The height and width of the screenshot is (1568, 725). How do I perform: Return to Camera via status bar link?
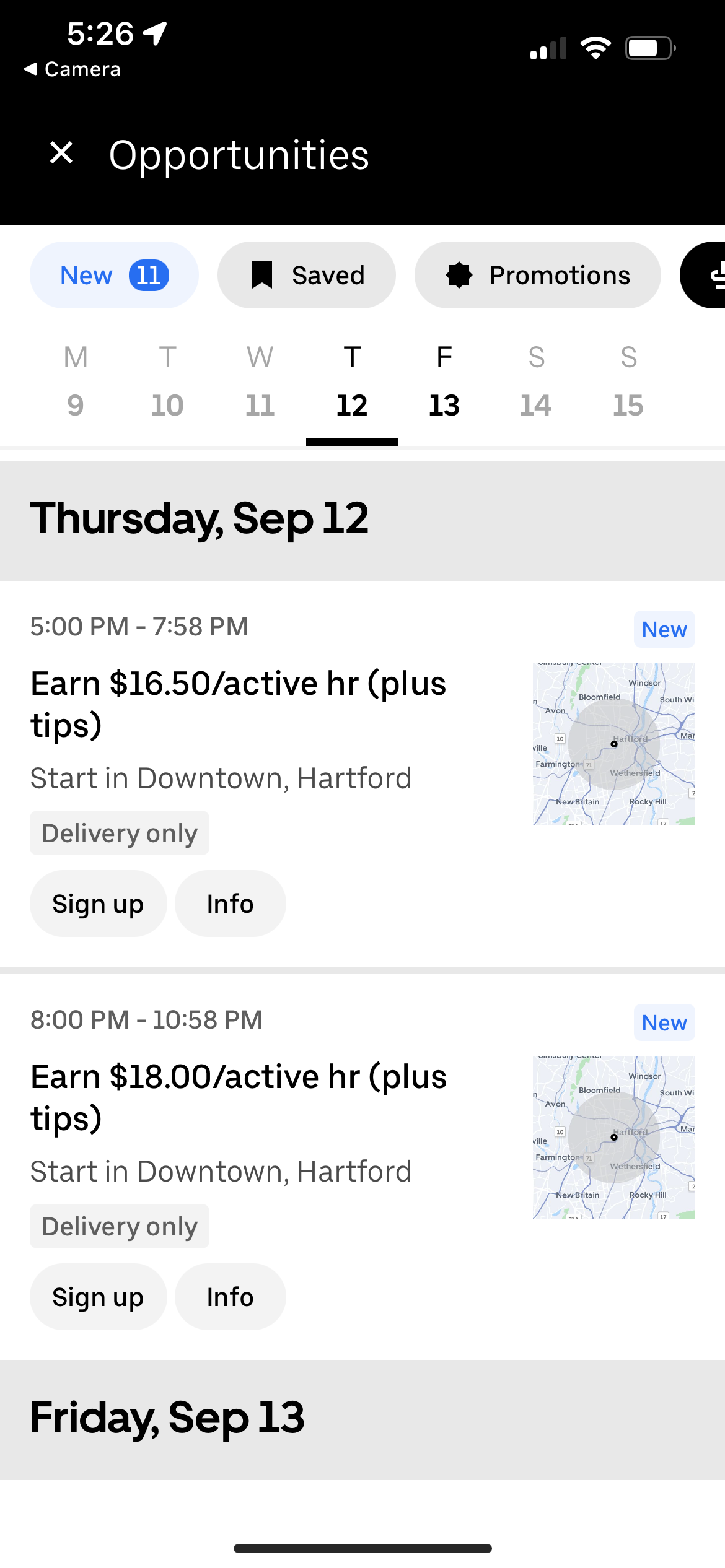pos(71,69)
